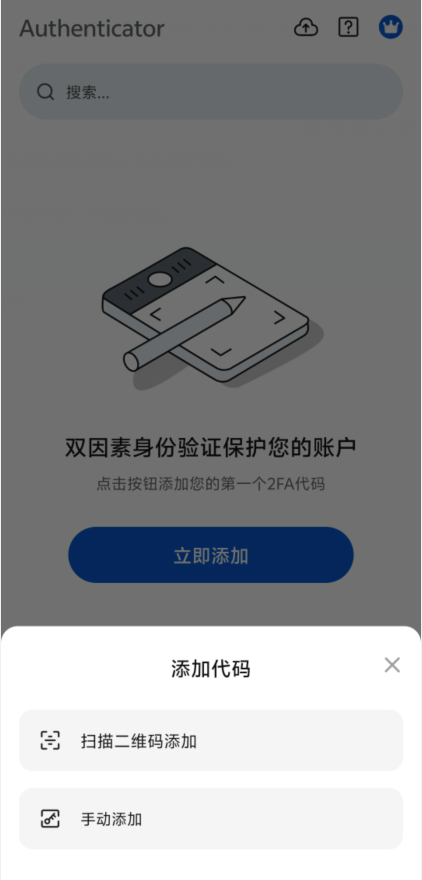
Task: Tap the 搜索 search field
Action: click(x=211, y=91)
